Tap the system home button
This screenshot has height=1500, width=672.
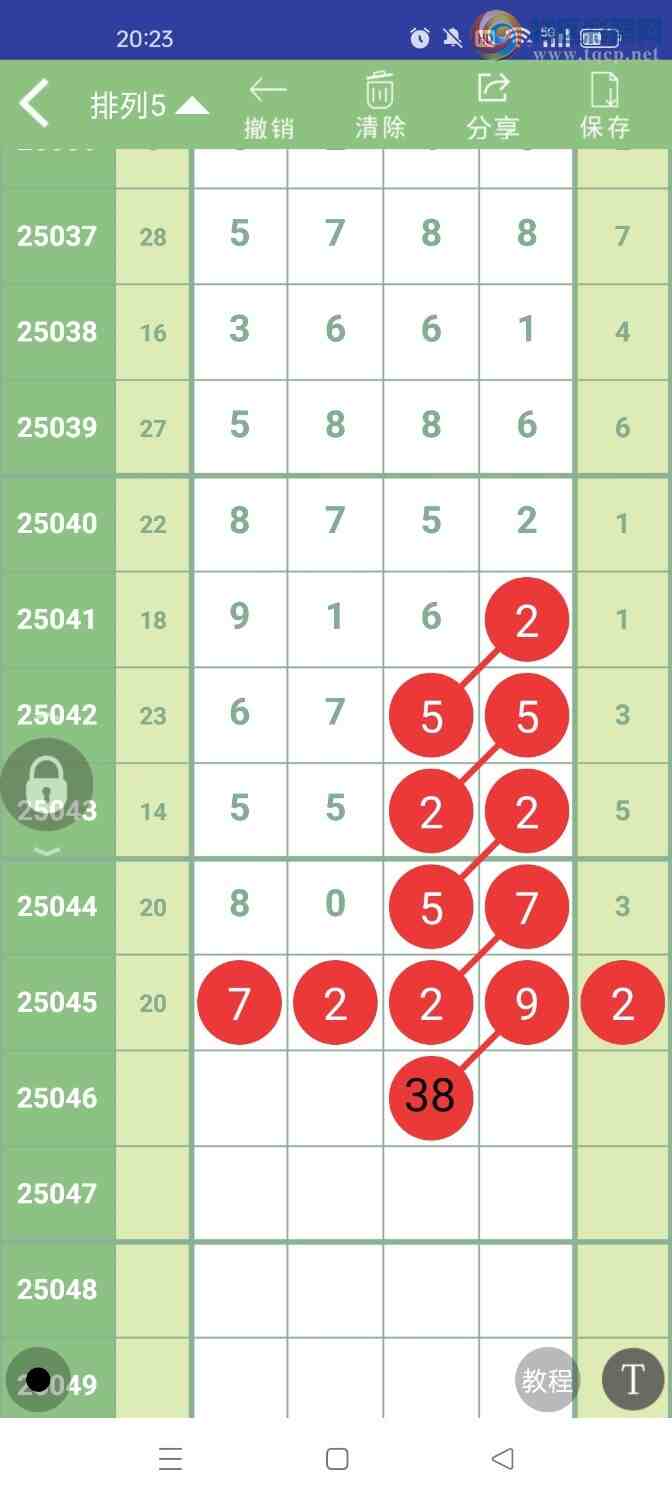click(337, 1459)
